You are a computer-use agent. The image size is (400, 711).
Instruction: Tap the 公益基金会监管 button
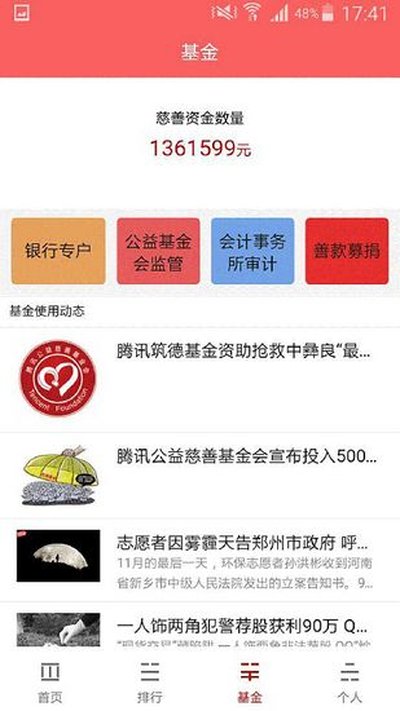point(158,251)
